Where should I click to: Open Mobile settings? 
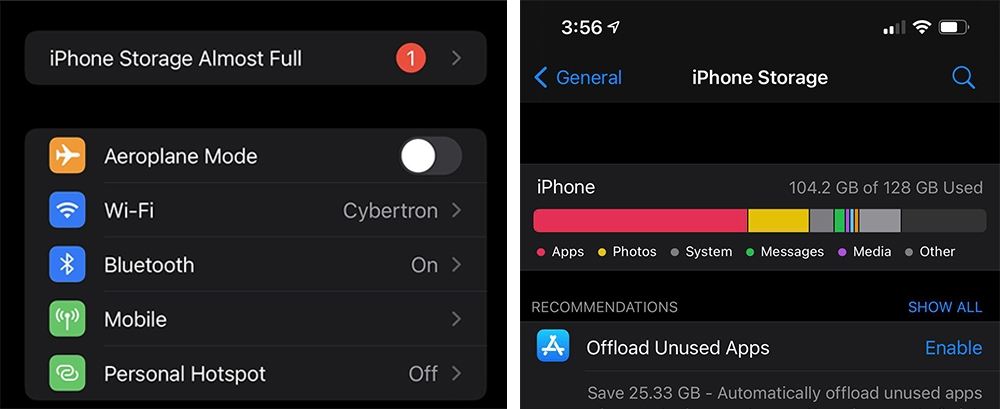255,320
